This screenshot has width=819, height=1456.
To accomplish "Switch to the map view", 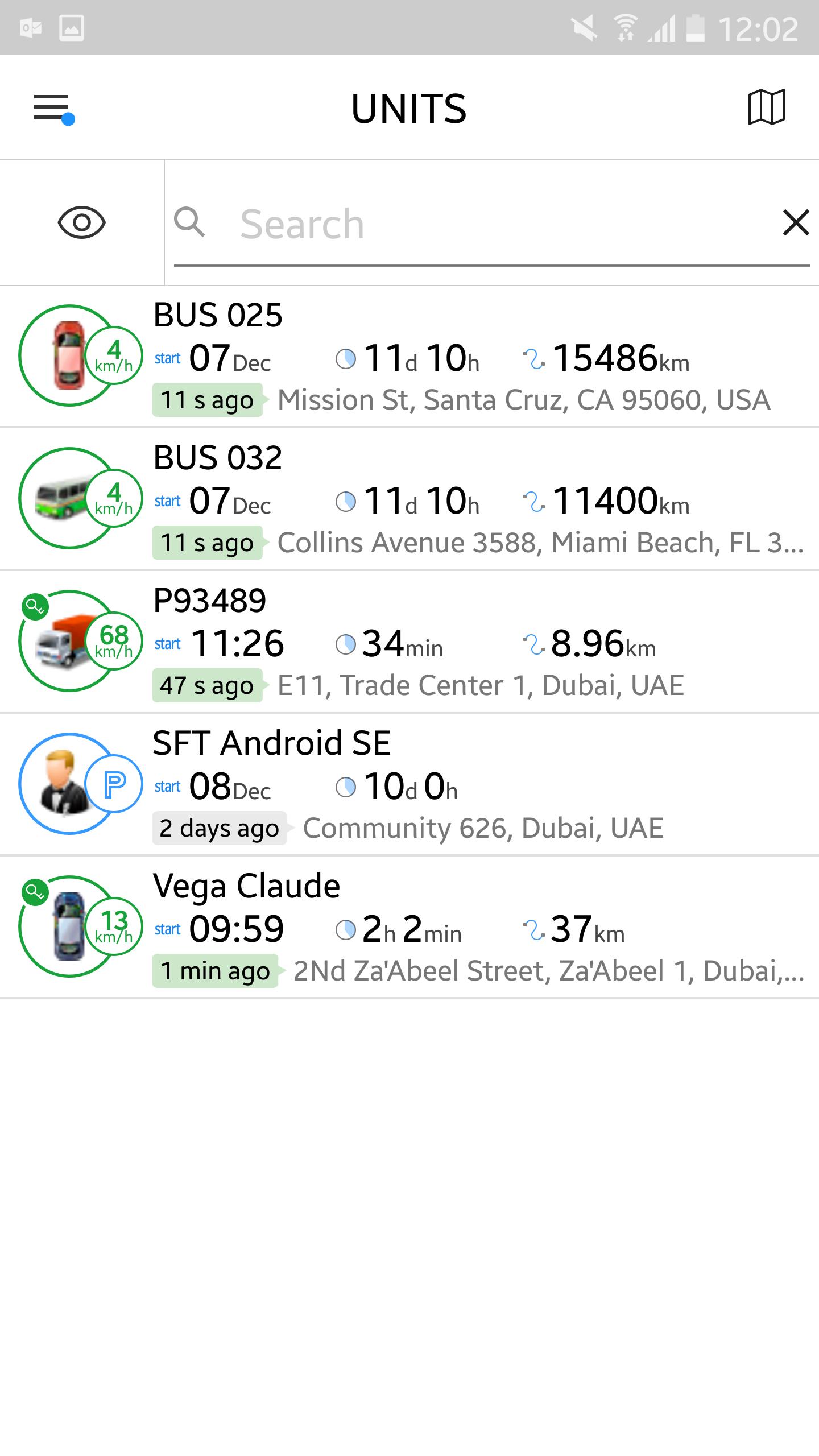I will coord(766,107).
